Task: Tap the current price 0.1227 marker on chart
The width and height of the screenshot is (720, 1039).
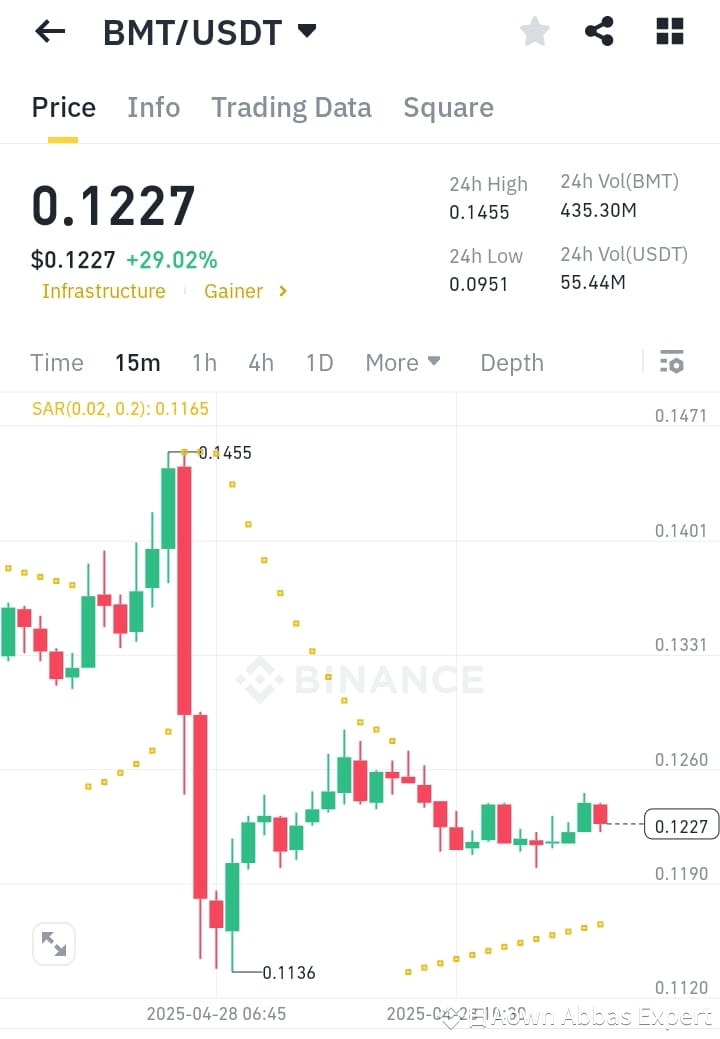Action: tap(681, 825)
